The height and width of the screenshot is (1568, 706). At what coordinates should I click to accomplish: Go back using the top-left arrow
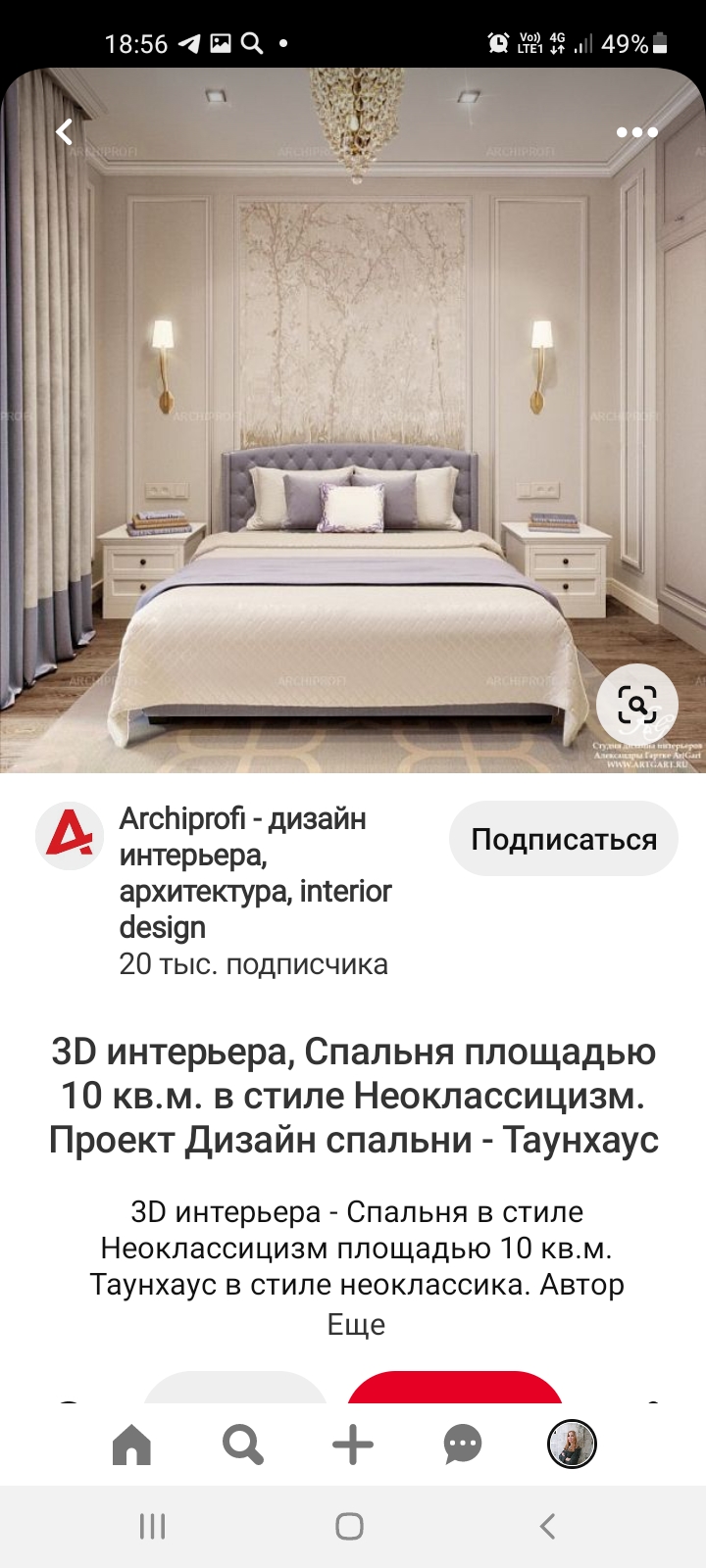pyautogui.click(x=65, y=131)
